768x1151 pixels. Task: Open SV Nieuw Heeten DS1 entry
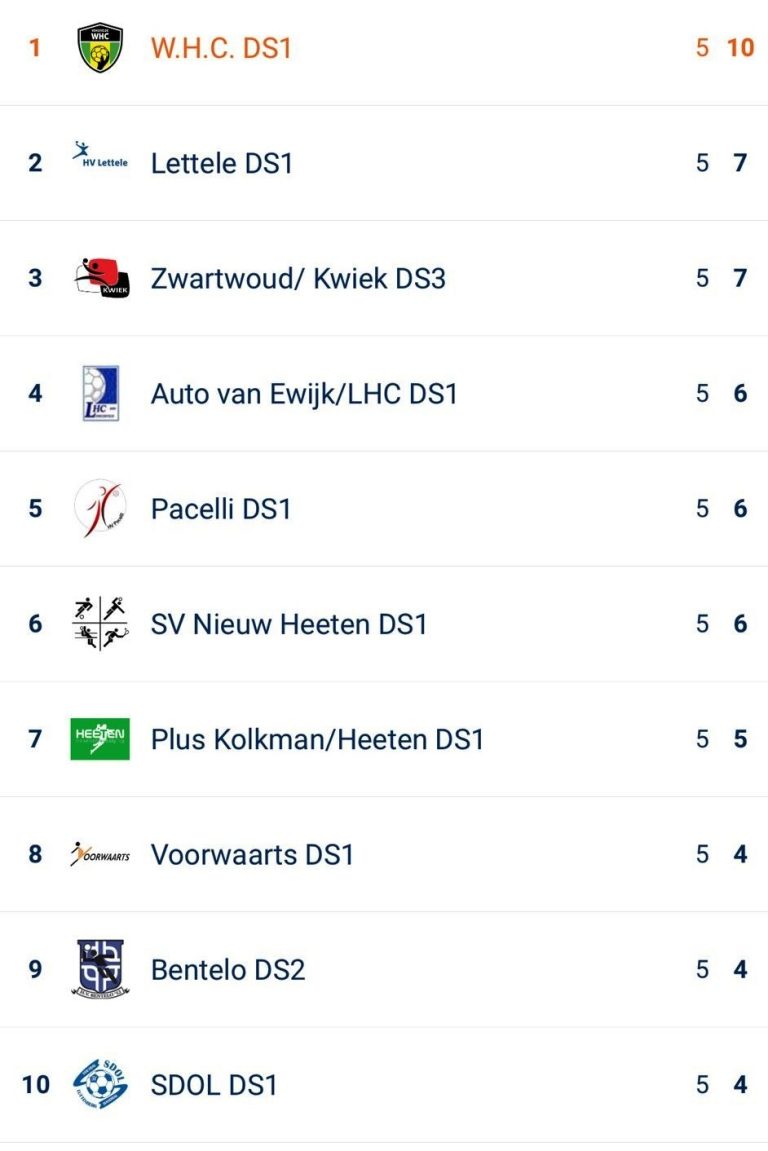(289, 624)
